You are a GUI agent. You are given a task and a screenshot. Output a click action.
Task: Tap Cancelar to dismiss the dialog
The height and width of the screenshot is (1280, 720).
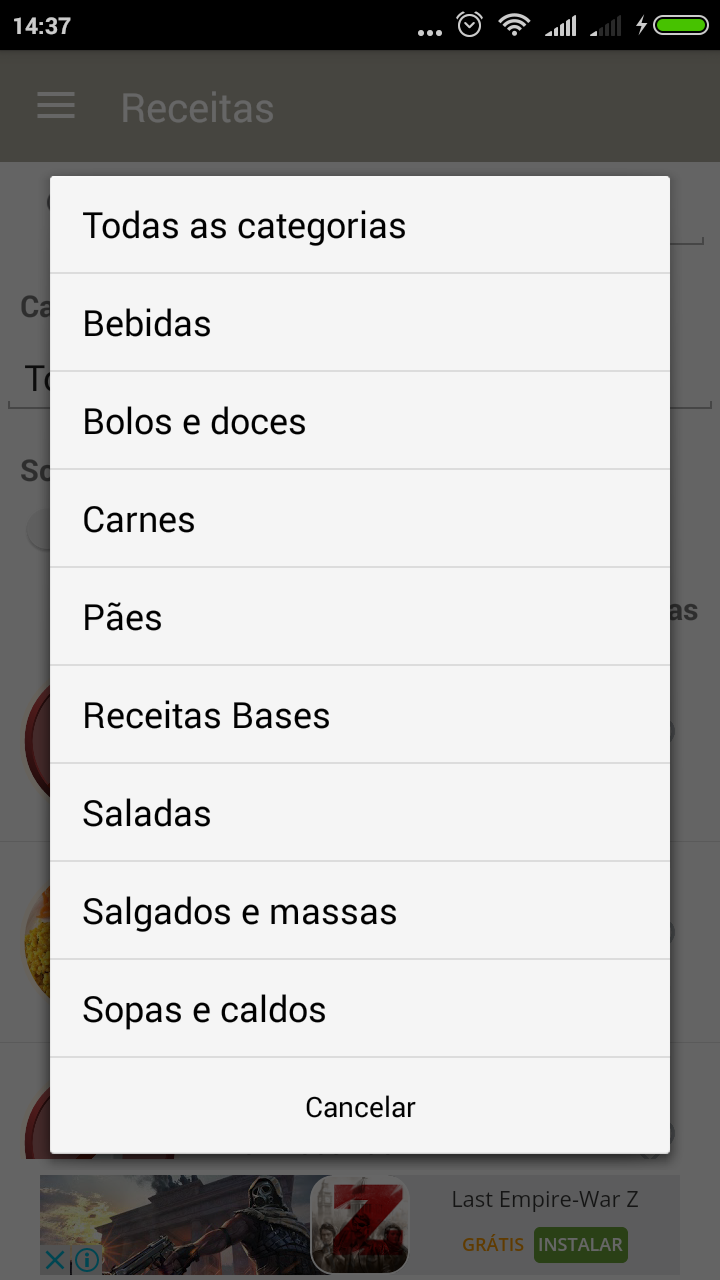click(x=360, y=1107)
